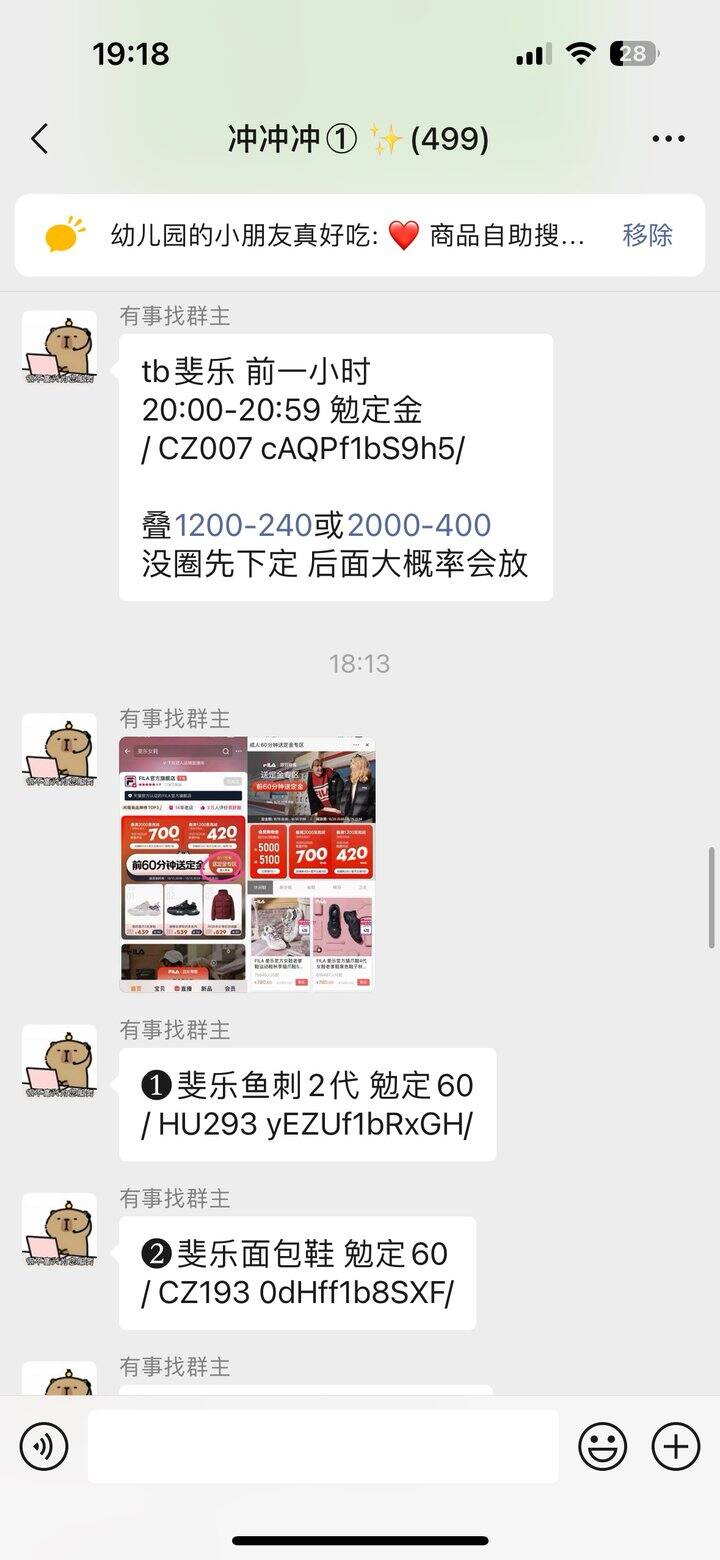Screen dimensions: 720x1560
Task: Tap the 1200-240 blue link
Action: 244,525
